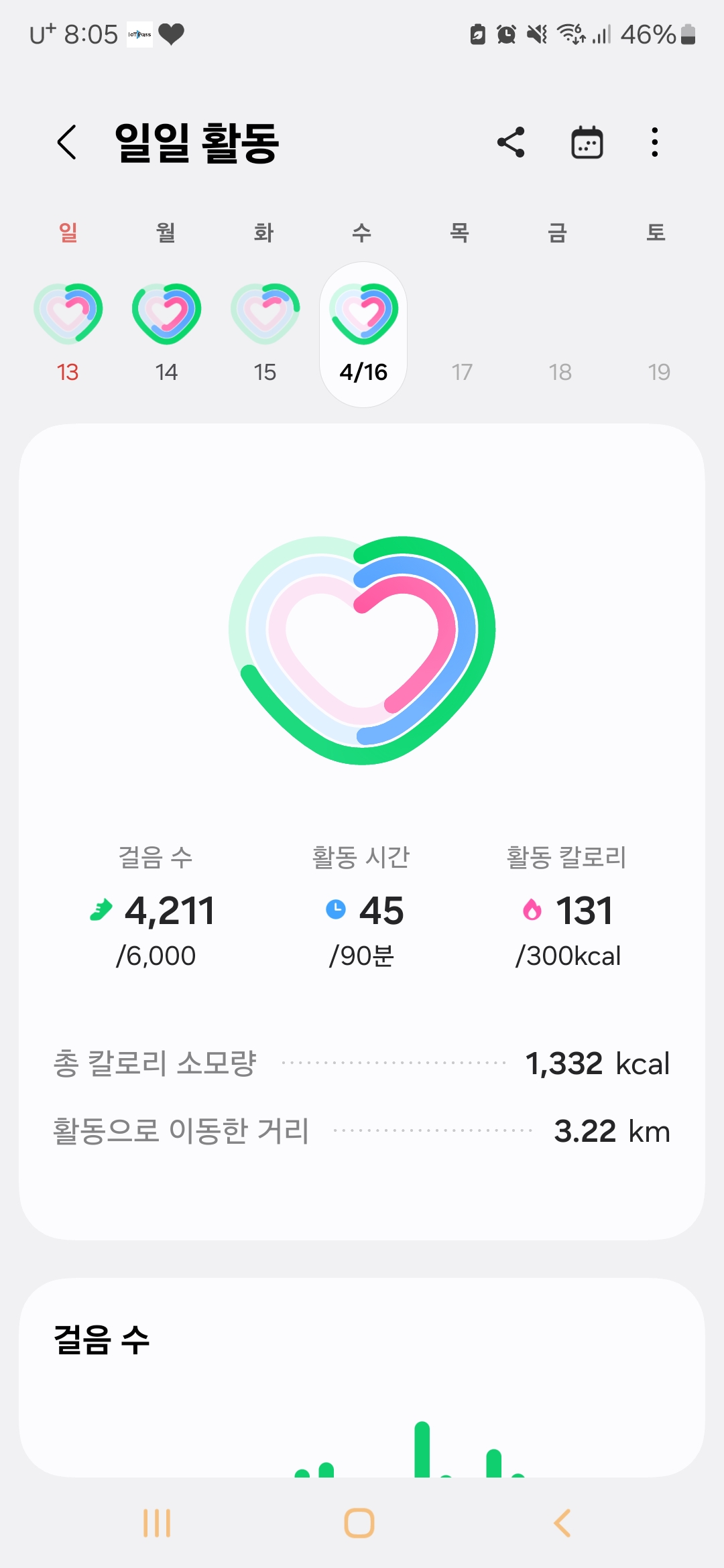
Task: Go to the home screen
Action: click(359, 1523)
